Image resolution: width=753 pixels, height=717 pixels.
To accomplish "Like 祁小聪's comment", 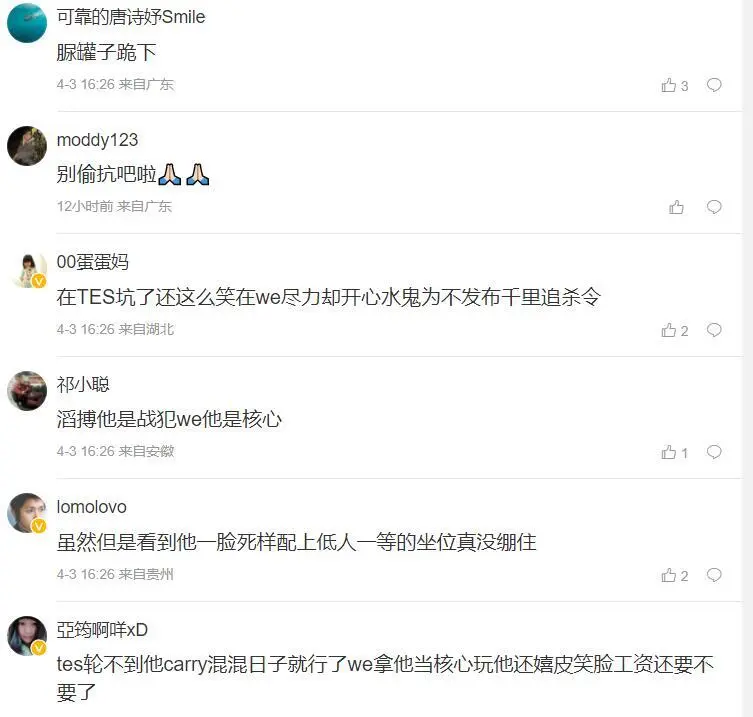I will (669, 453).
